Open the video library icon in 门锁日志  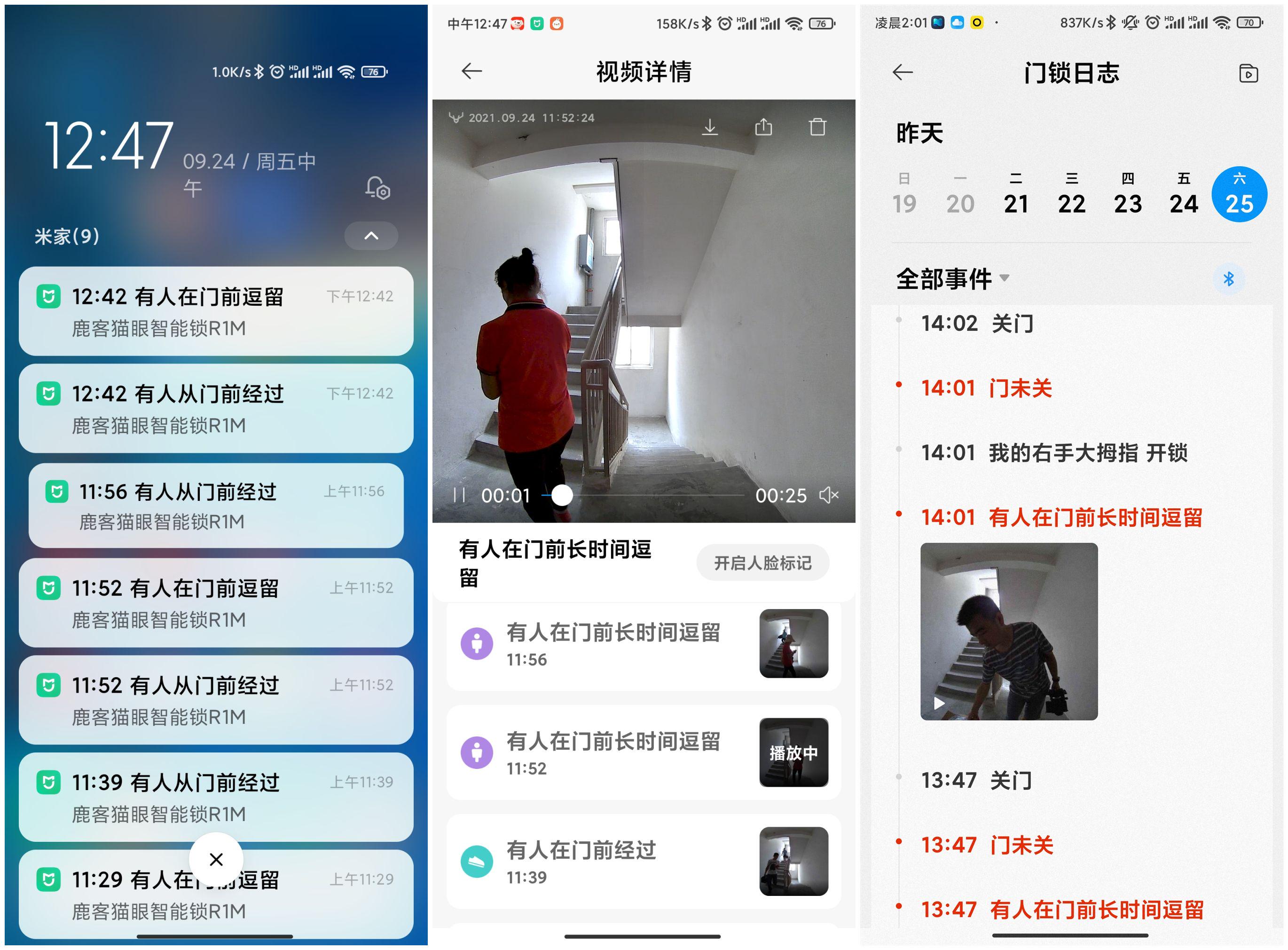1248,74
